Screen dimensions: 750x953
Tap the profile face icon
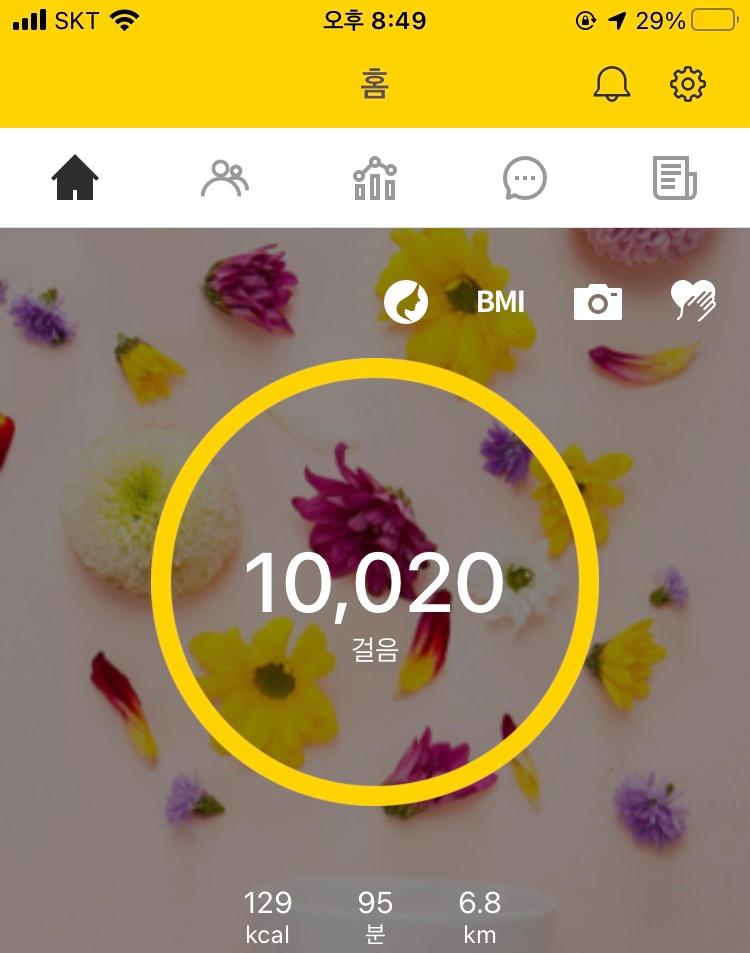tap(406, 301)
